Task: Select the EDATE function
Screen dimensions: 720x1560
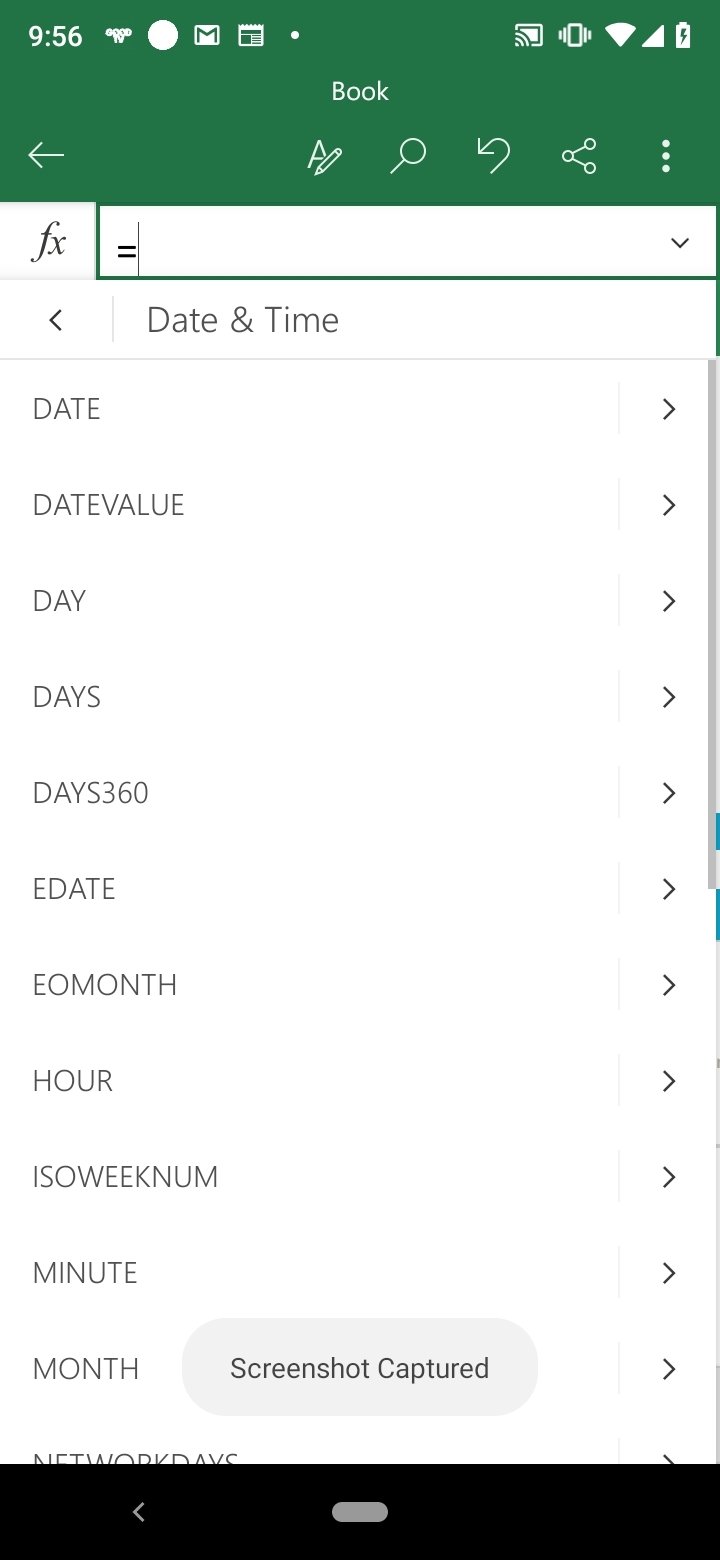Action: click(309, 889)
